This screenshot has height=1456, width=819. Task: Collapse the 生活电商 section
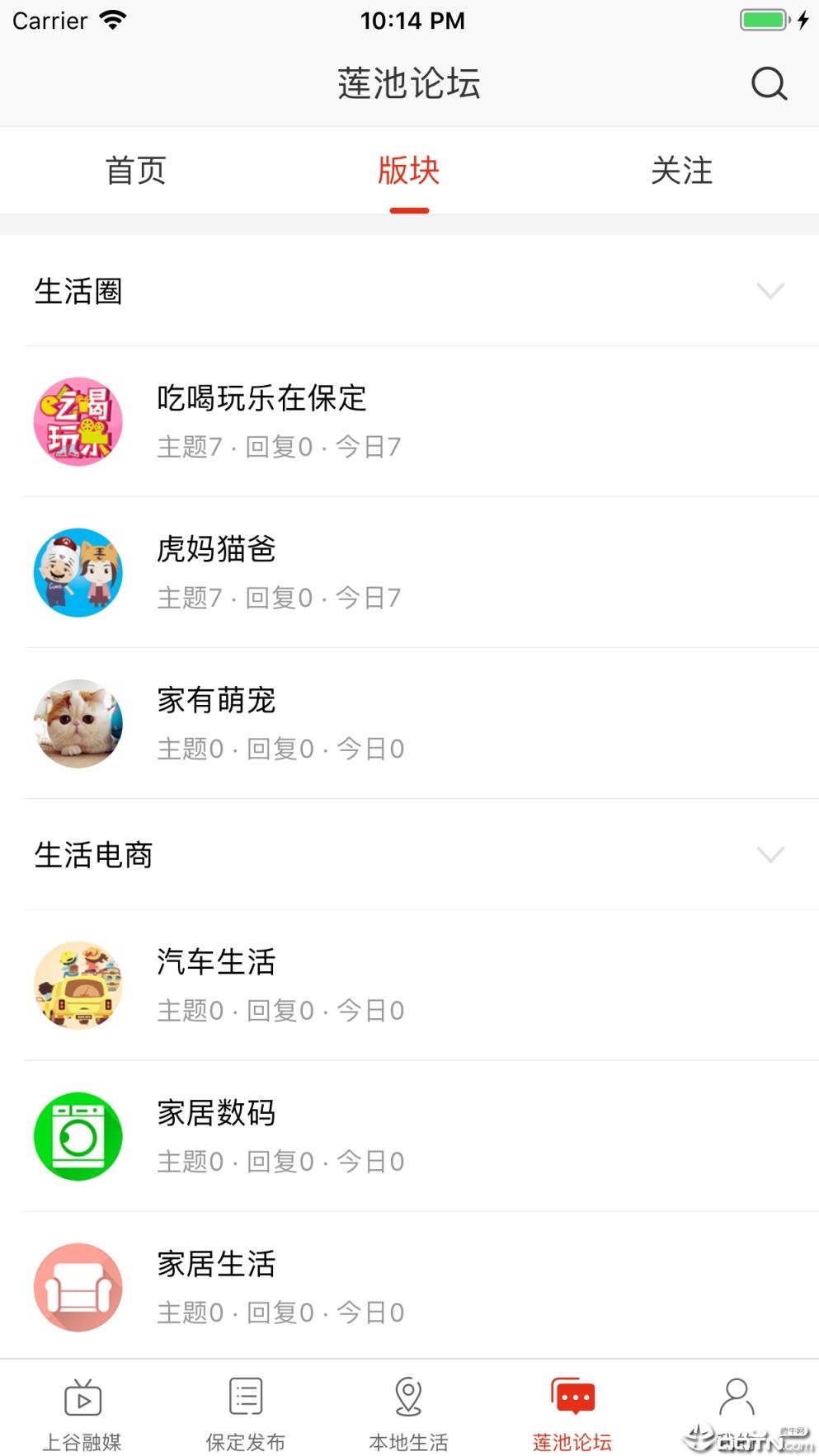pyautogui.click(x=770, y=855)
